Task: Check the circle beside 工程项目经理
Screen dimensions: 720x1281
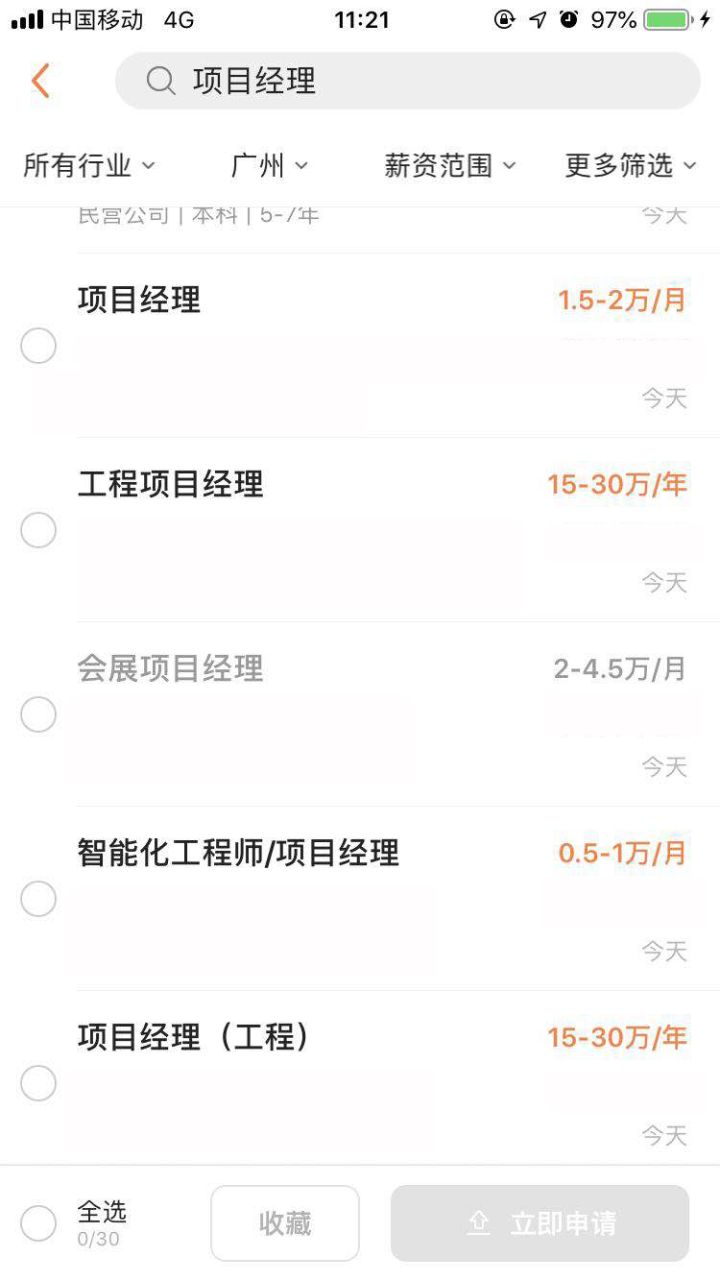Action: coord(38,530)
